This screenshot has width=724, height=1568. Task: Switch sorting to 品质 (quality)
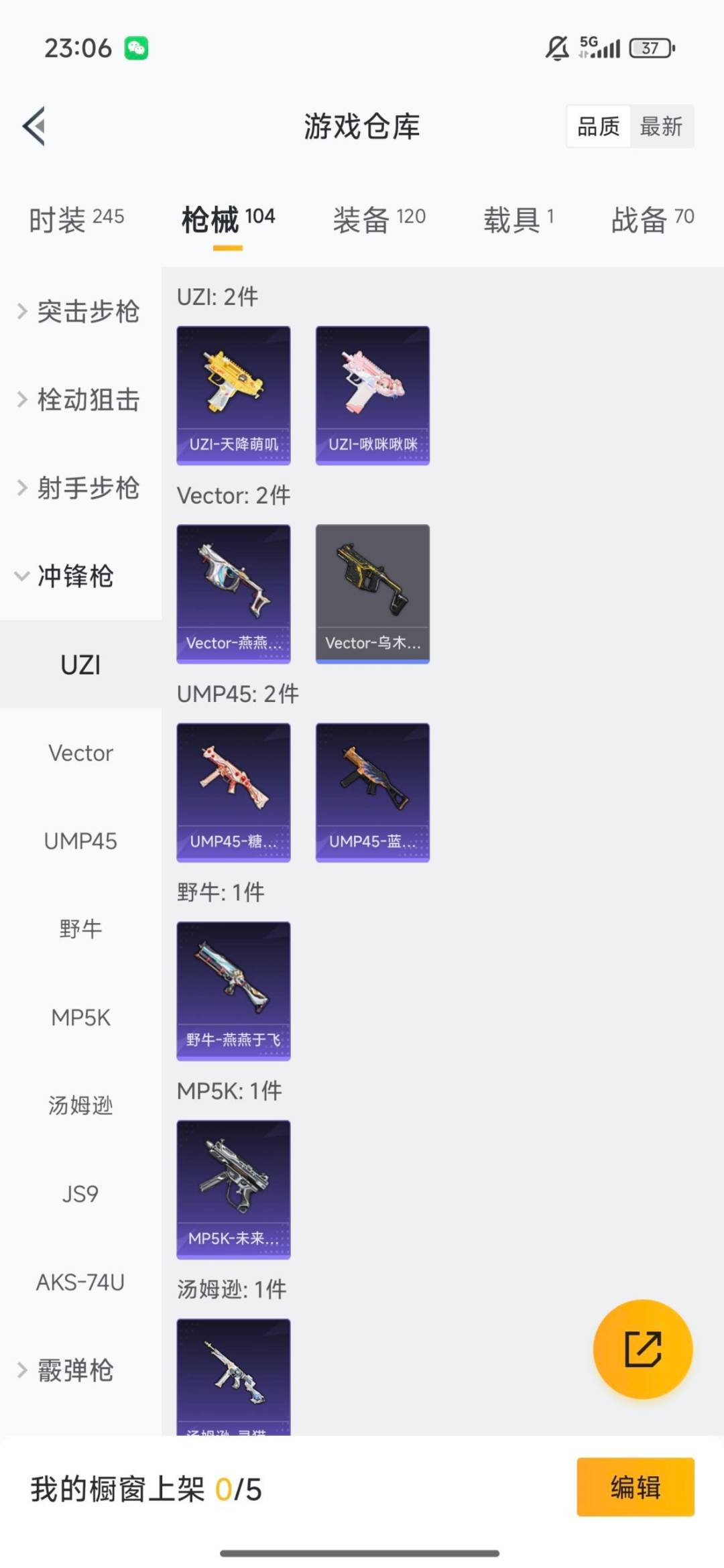pyautogui.click(x=599, y=127)
